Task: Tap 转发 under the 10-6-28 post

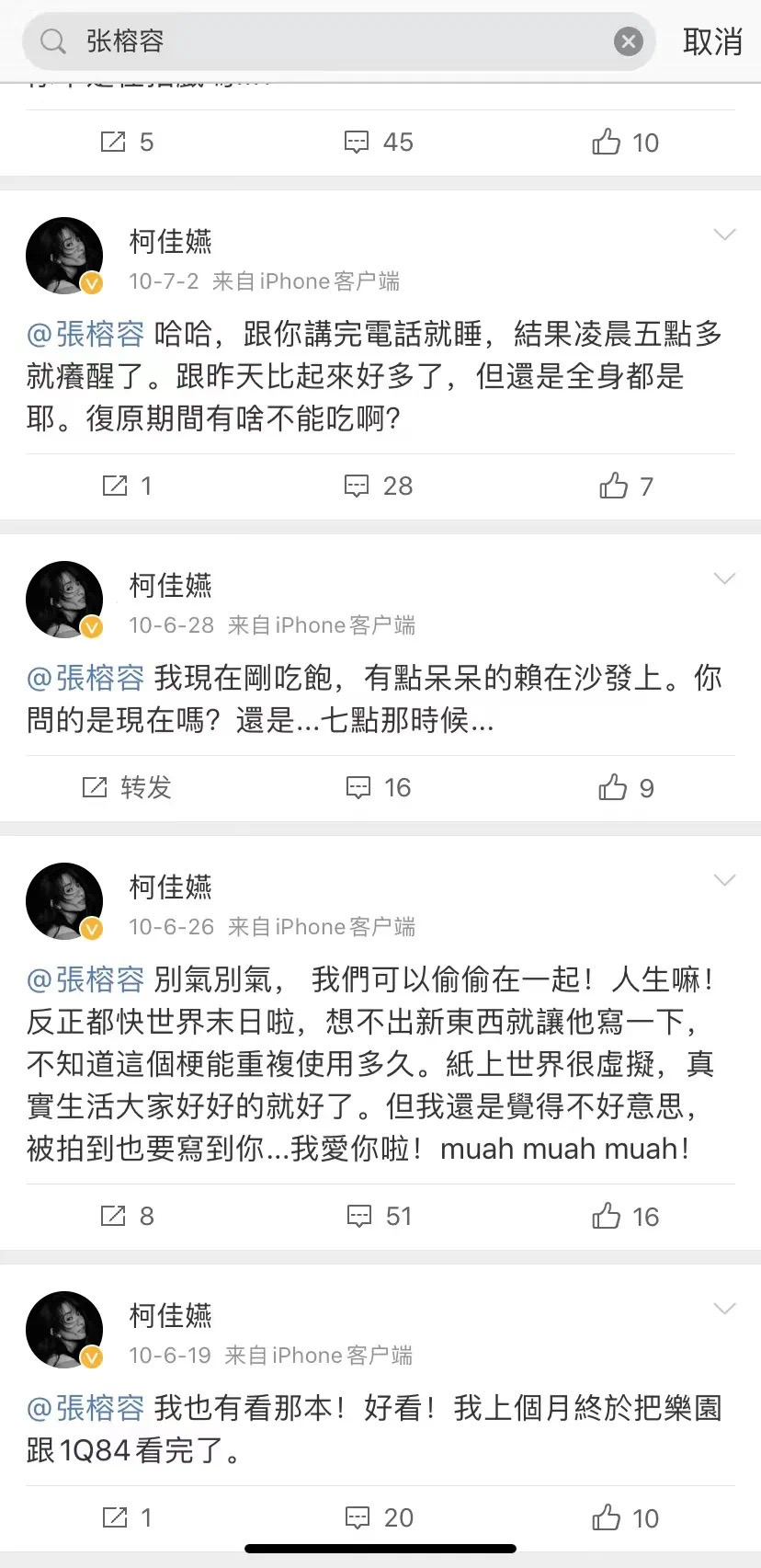Action: tap(127, 787)
